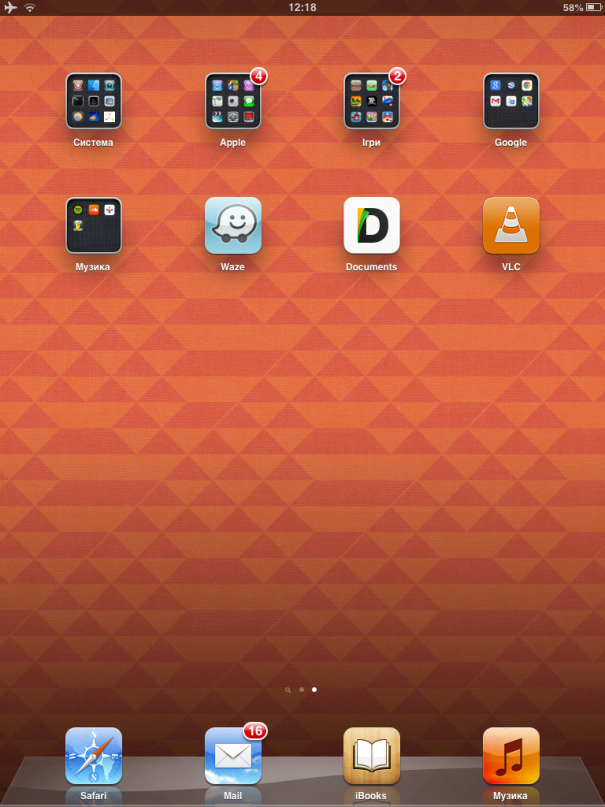Open Safari from the dock
Image resolution: width=605 pixels, height=807 pixels.
[x=93, y=755]
